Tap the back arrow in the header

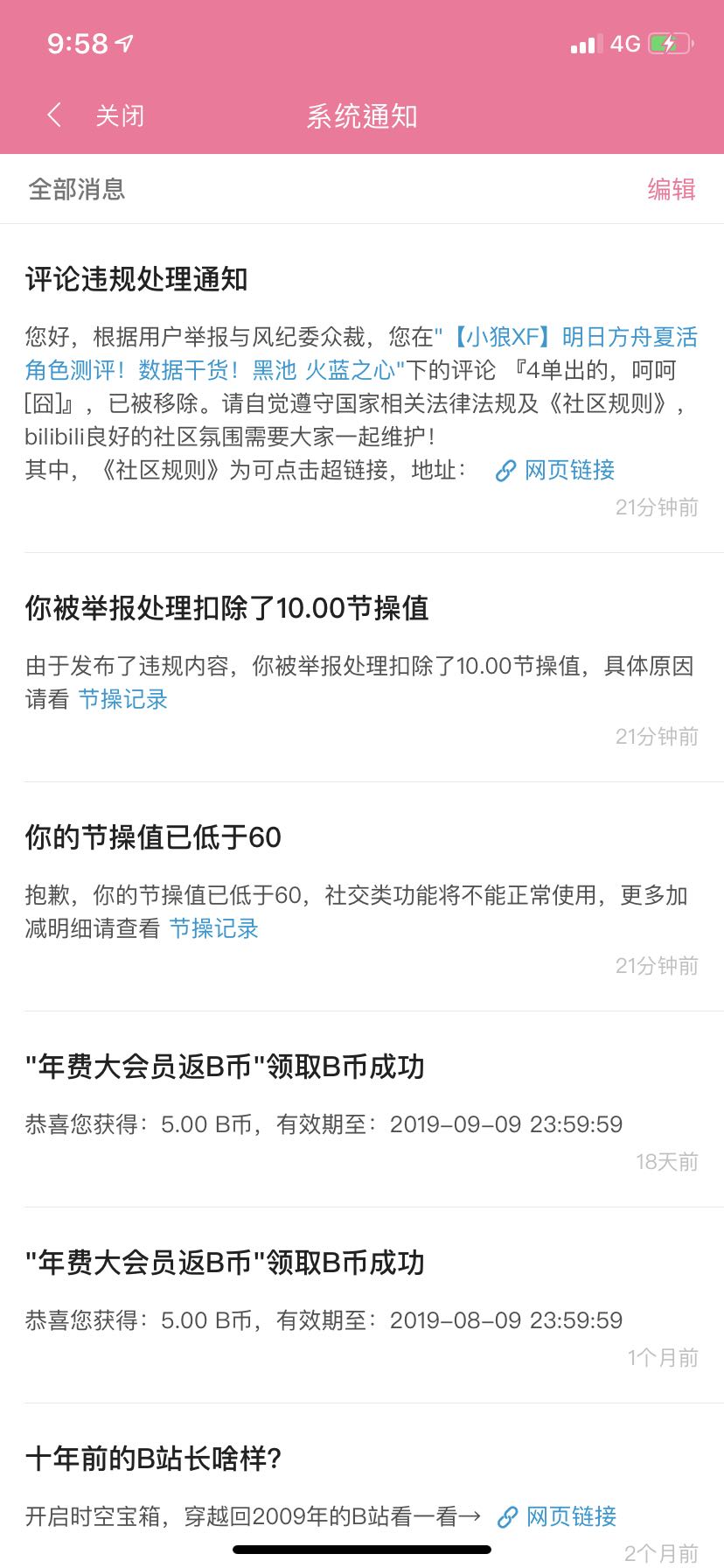[x=54, y=115]
